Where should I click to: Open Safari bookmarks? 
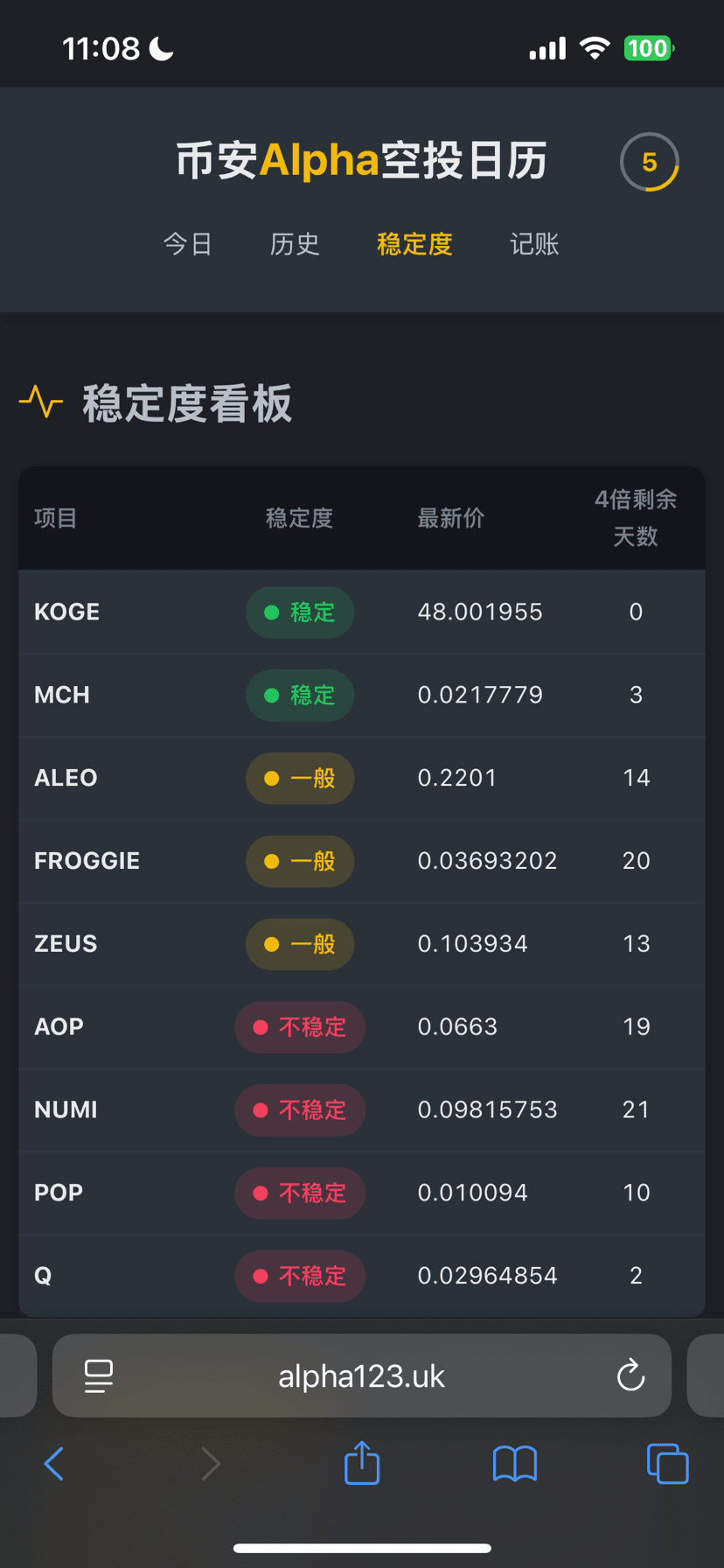click(515, 1463)
